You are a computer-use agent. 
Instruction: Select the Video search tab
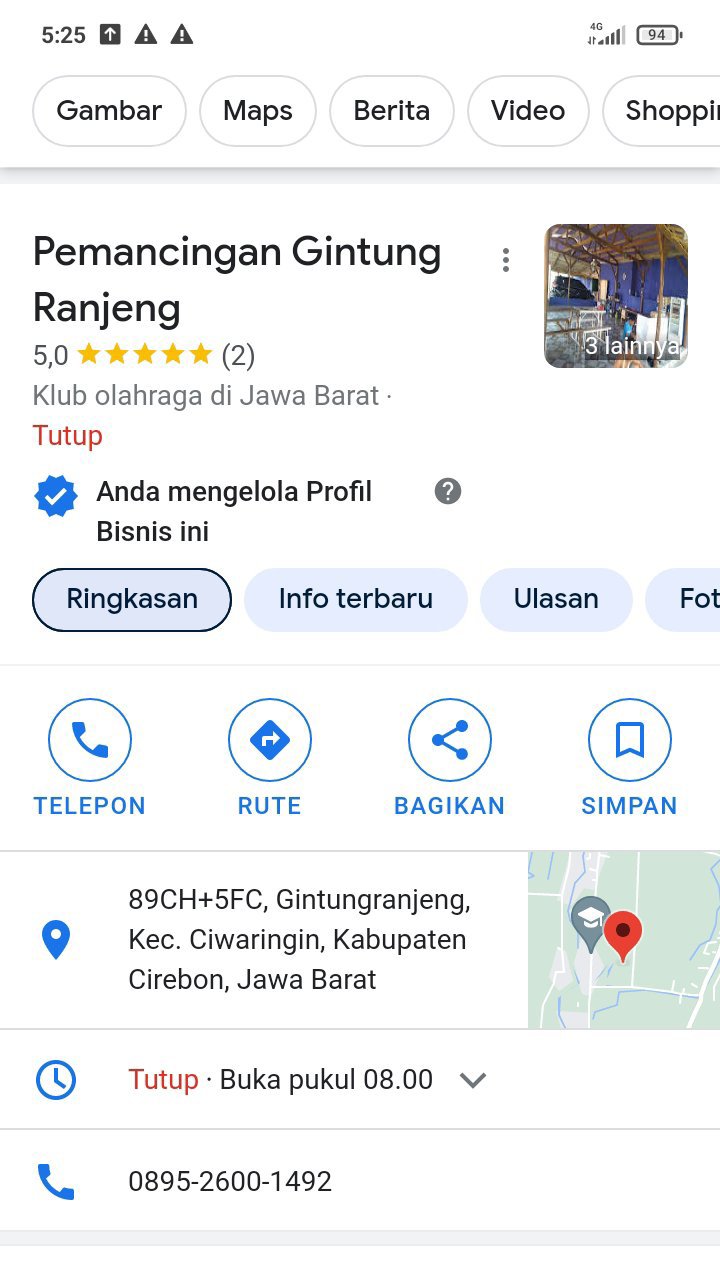(527, 111)
